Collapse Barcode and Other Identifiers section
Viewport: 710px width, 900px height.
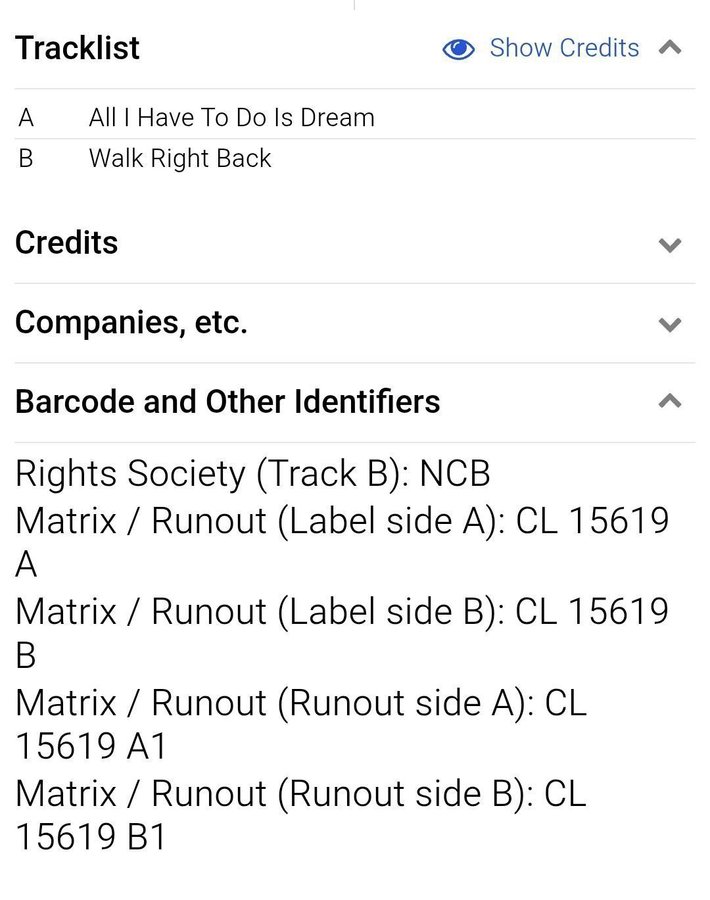click(x=670, y=402)
